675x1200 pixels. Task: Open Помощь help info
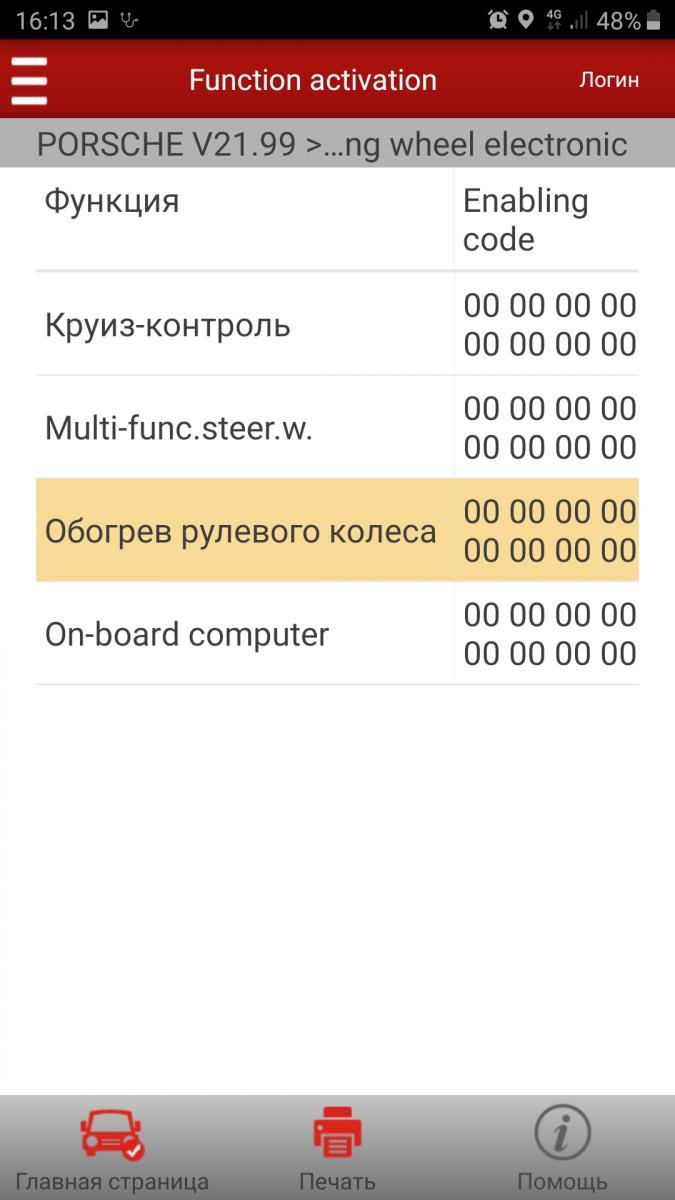pos(562,1150)
